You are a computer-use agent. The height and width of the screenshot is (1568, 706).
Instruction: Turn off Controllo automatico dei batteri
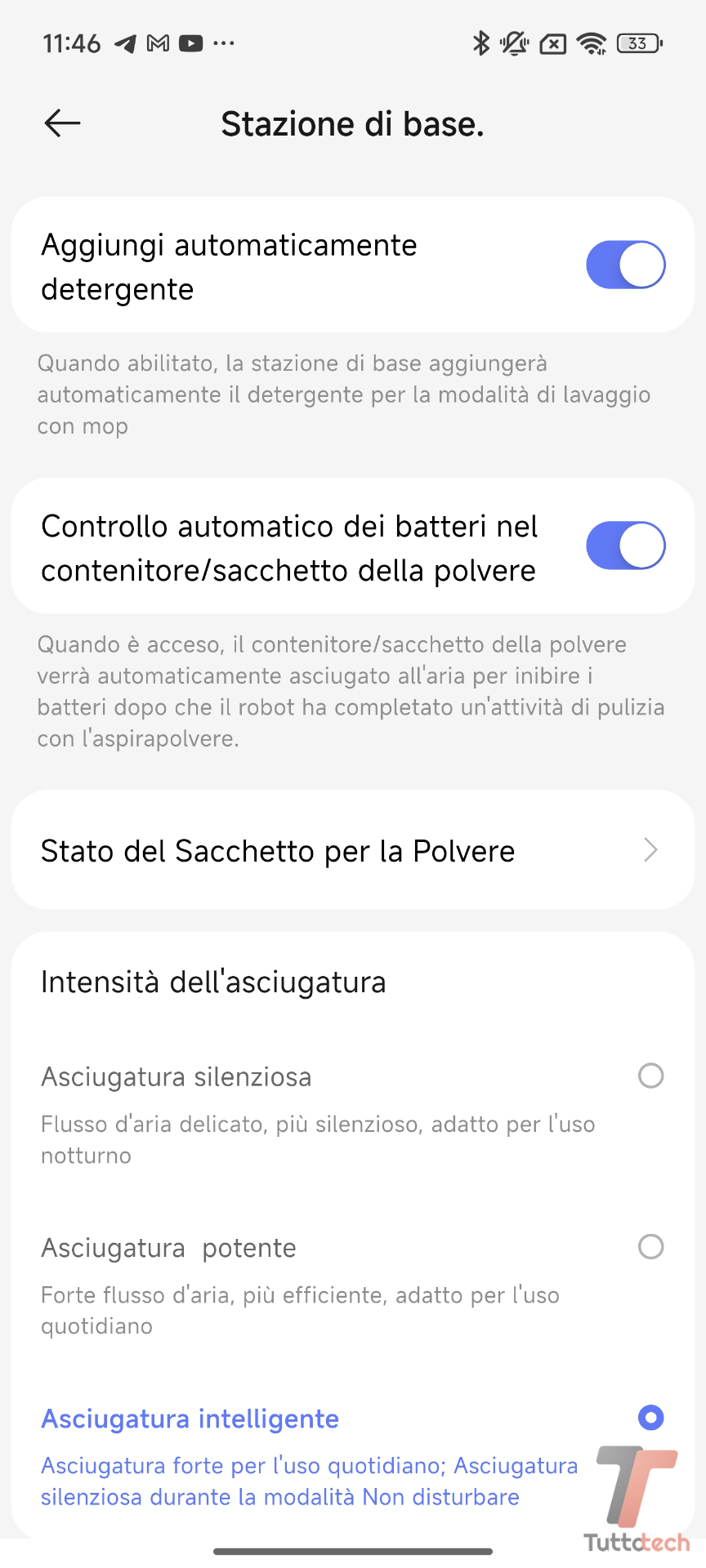(x=625, y=546)
